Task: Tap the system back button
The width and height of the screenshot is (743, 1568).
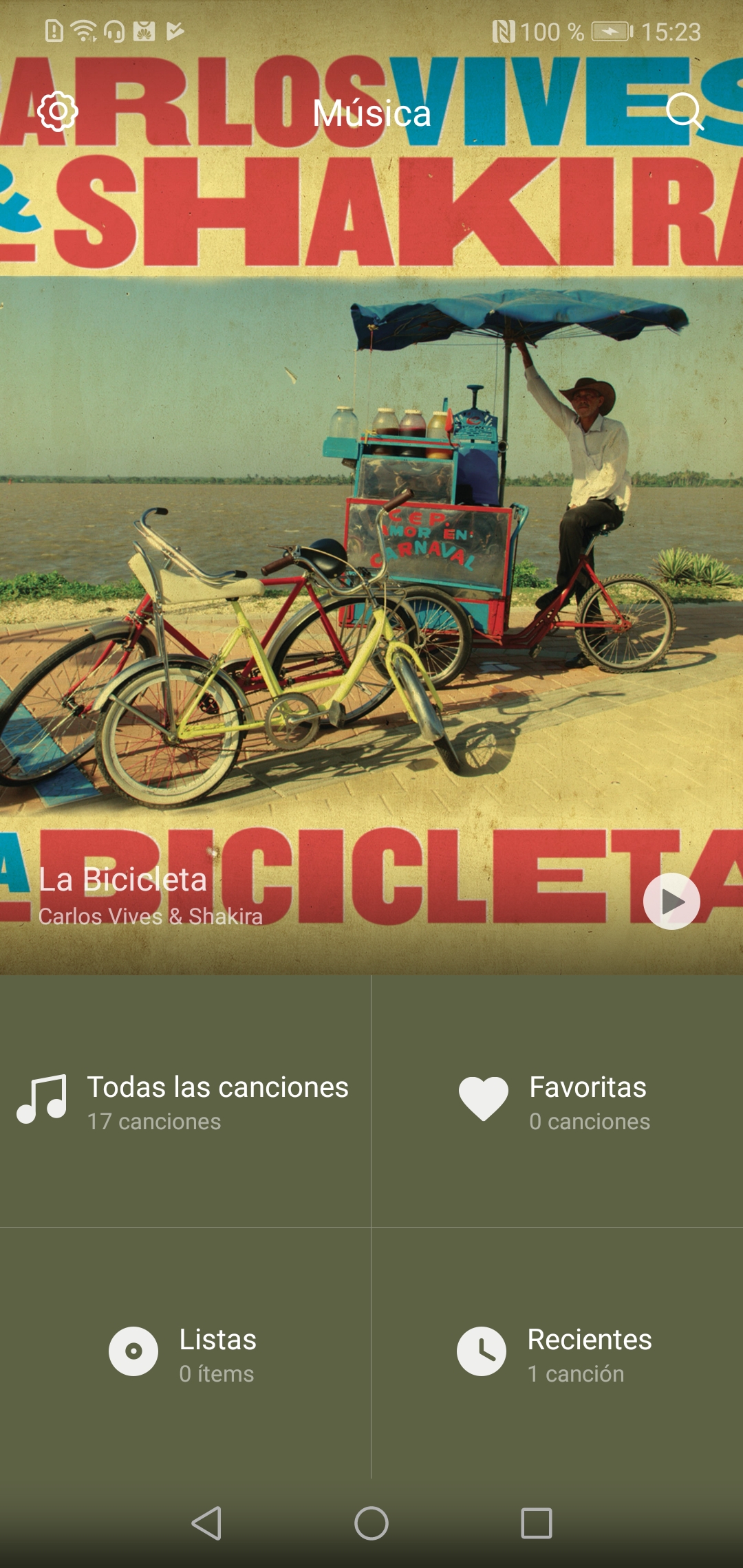Action: pyautogui.click(x=206, y=1523)
